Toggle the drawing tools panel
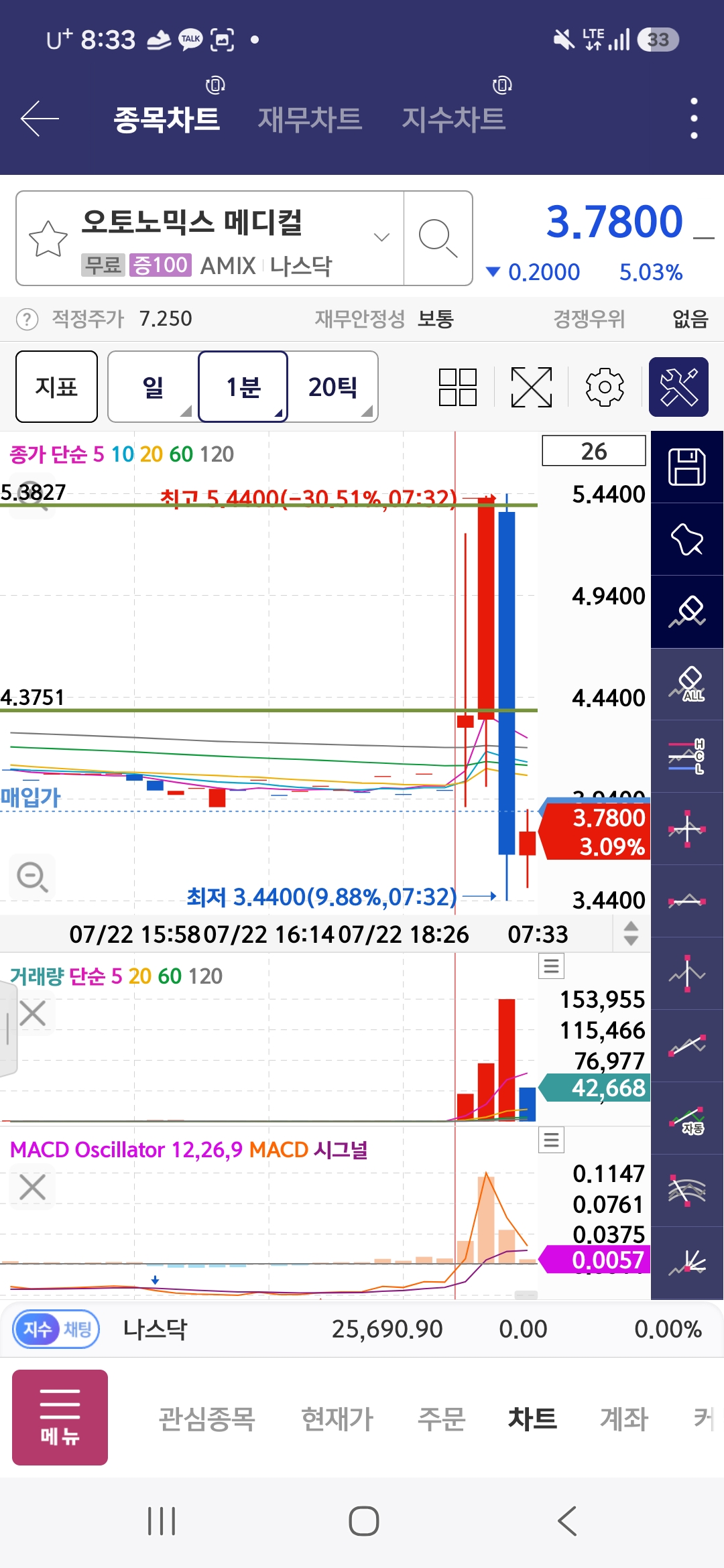724x1568 pixels. coord(678,387)
